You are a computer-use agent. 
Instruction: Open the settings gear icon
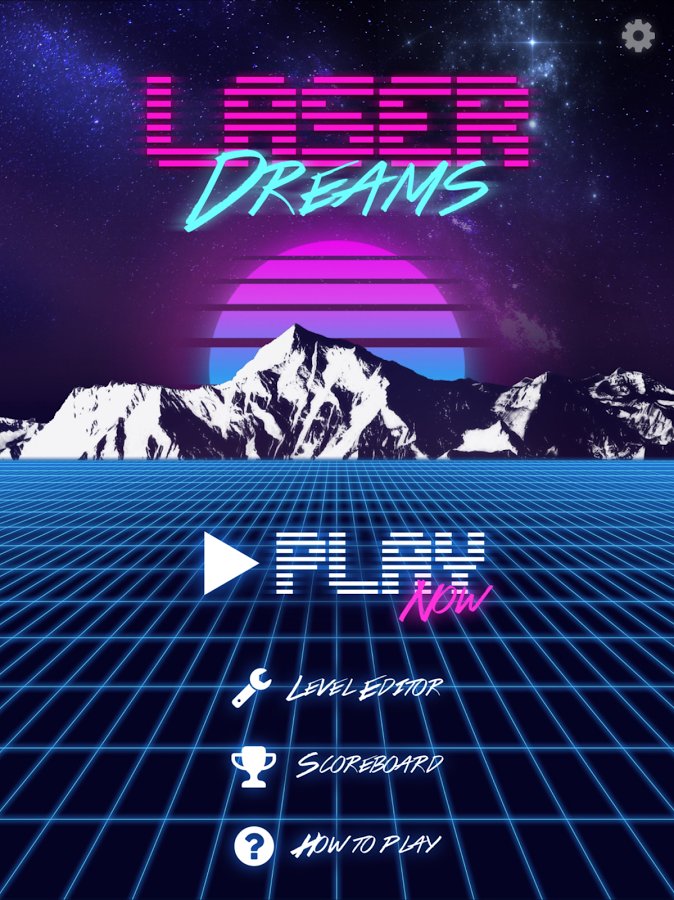(638, 36)
